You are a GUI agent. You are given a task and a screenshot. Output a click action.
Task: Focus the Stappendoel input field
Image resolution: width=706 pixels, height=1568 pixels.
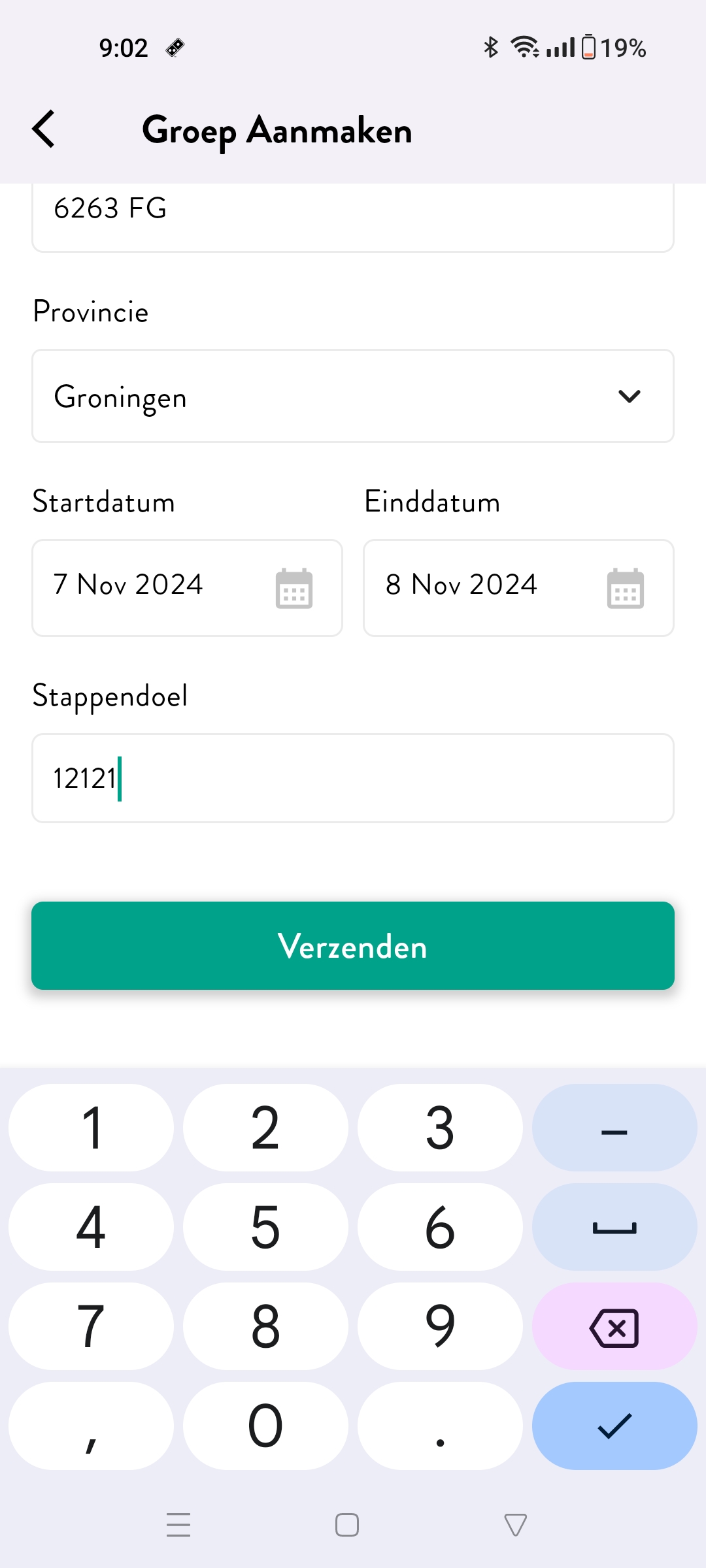pos(353,777)
